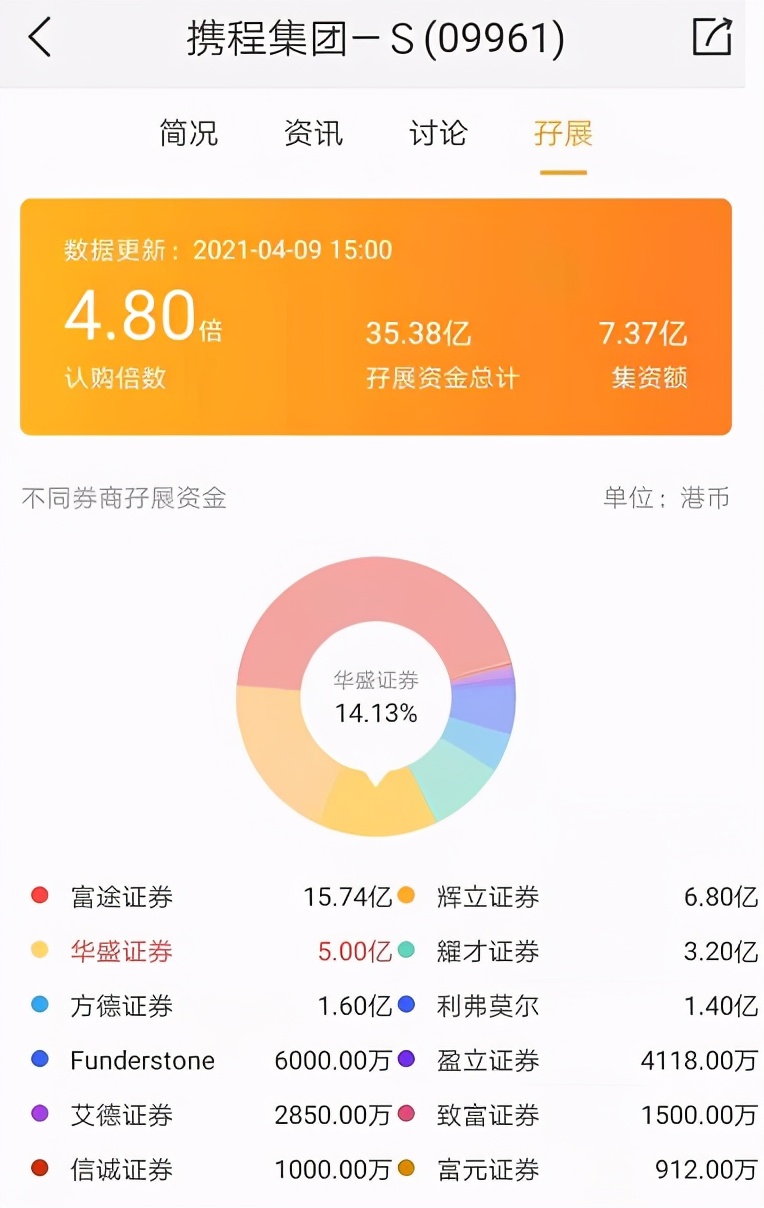Screen dimensions: 764x1208
Task: Open the 讨论 tab
Action: tap(437, 134)
